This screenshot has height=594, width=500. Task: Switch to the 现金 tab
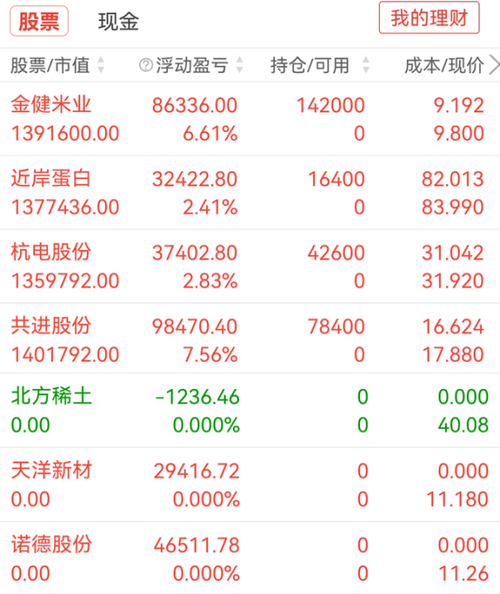click(x=118, y=21)
